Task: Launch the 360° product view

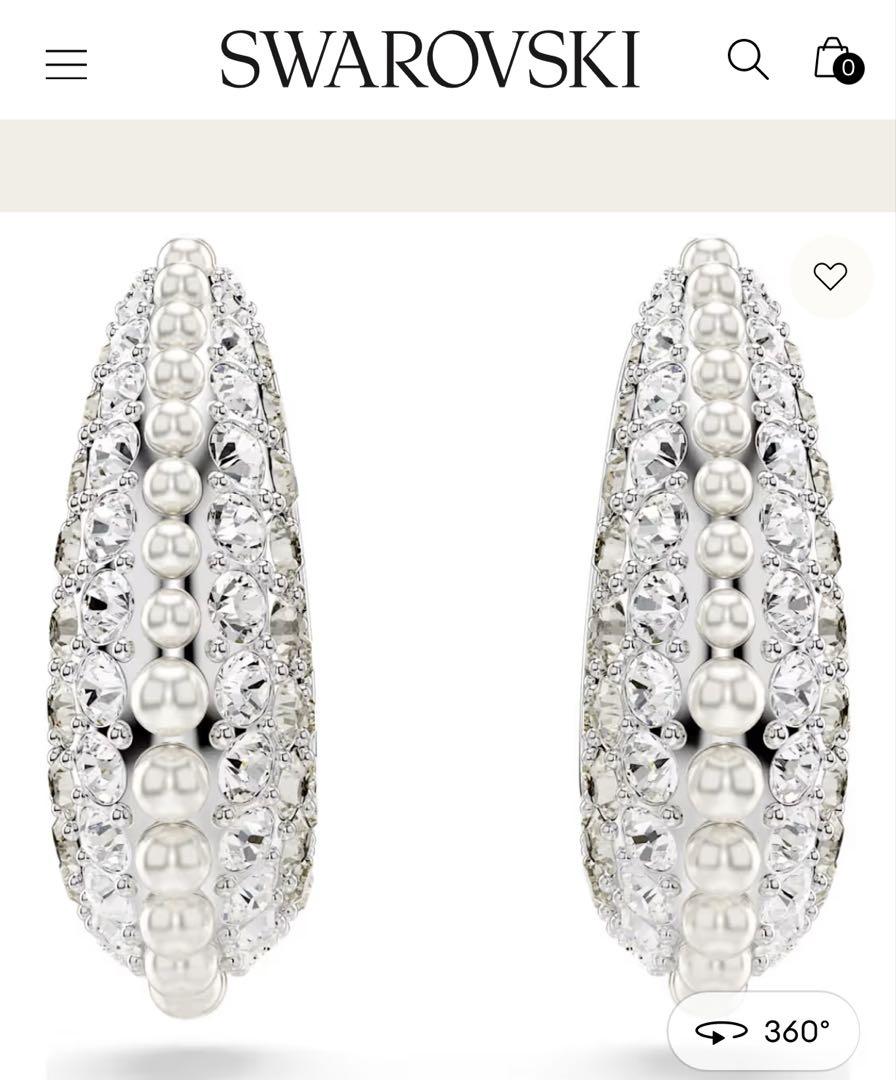Action: (763, 1031)
